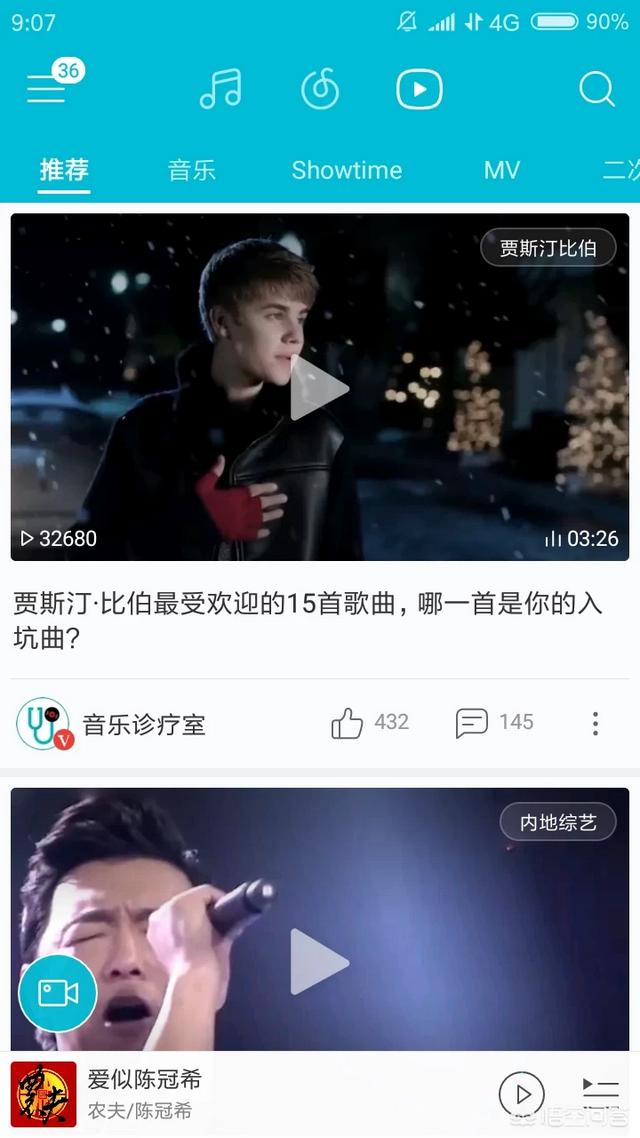The width and height of the screenshot is (640, 1138).
Task: Open search magnifier
Action: 597,89
